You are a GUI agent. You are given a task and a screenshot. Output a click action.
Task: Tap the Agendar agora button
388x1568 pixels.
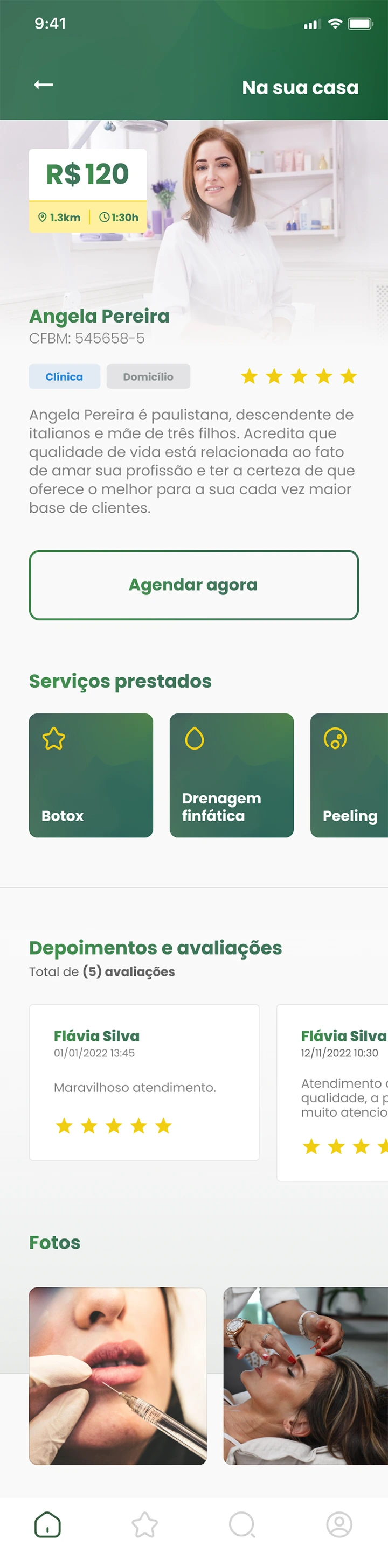(193, 585)
